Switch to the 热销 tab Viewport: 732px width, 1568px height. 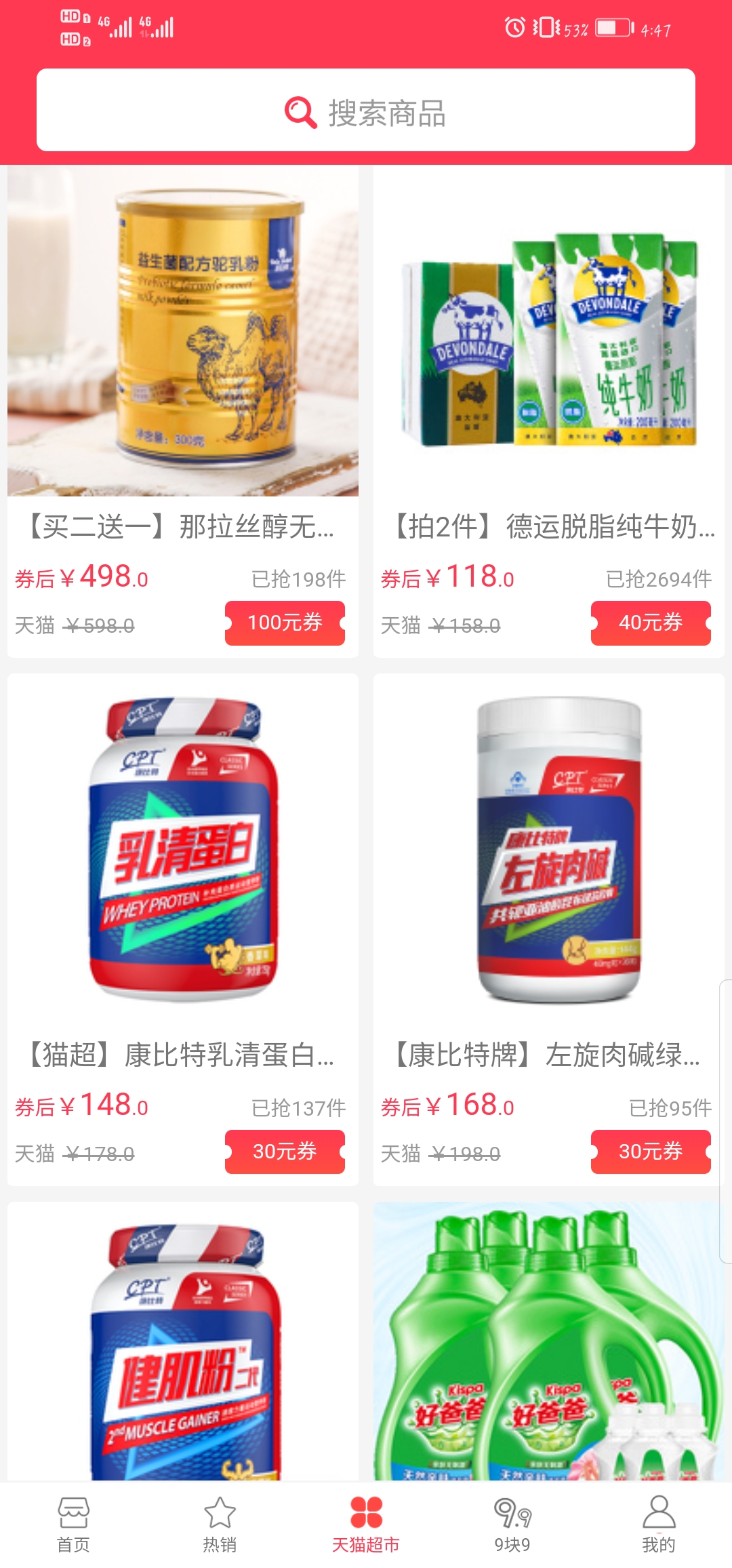coord(220,1524)
